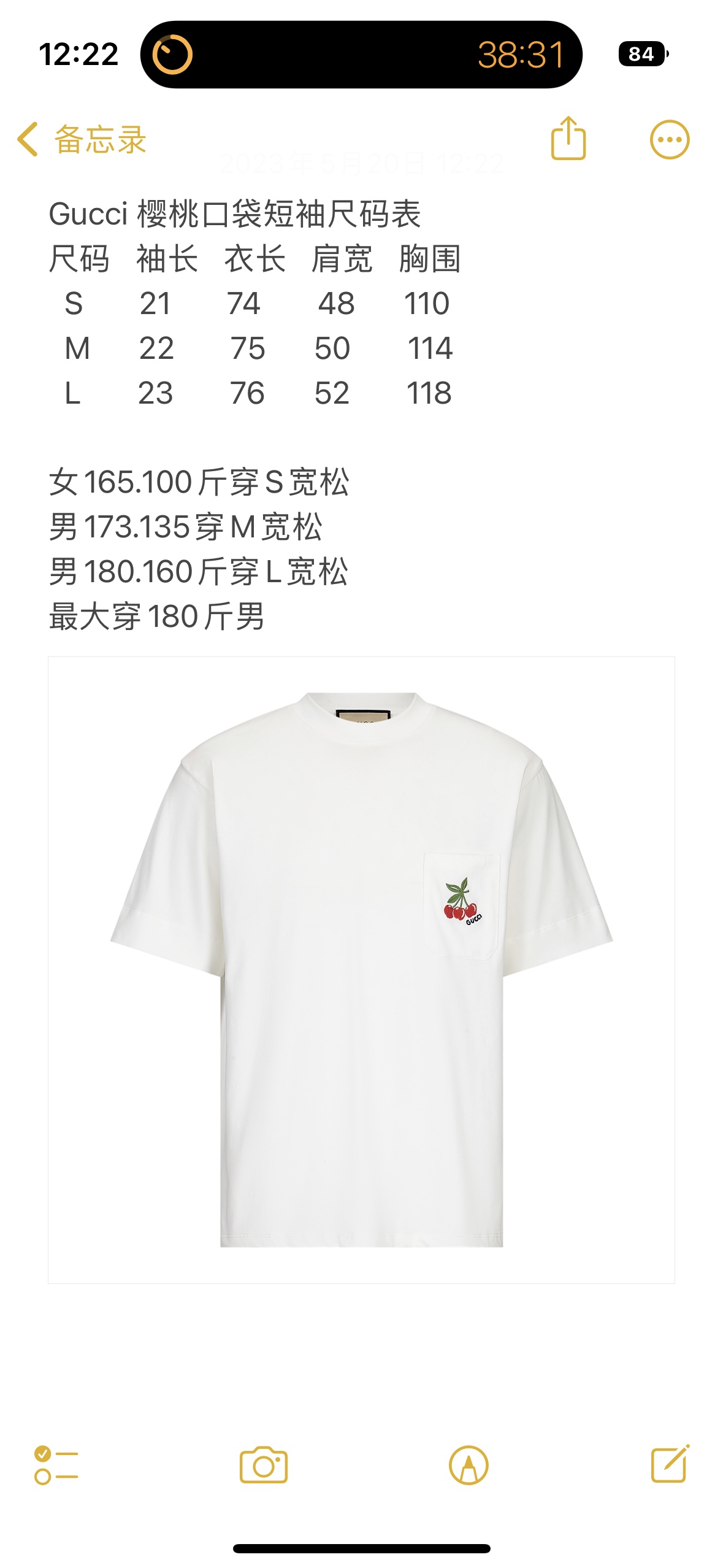Go back to the 备忘录 notes list
Image resolution: width=723 pixels, height=1568 pixels.
(82, 139)
